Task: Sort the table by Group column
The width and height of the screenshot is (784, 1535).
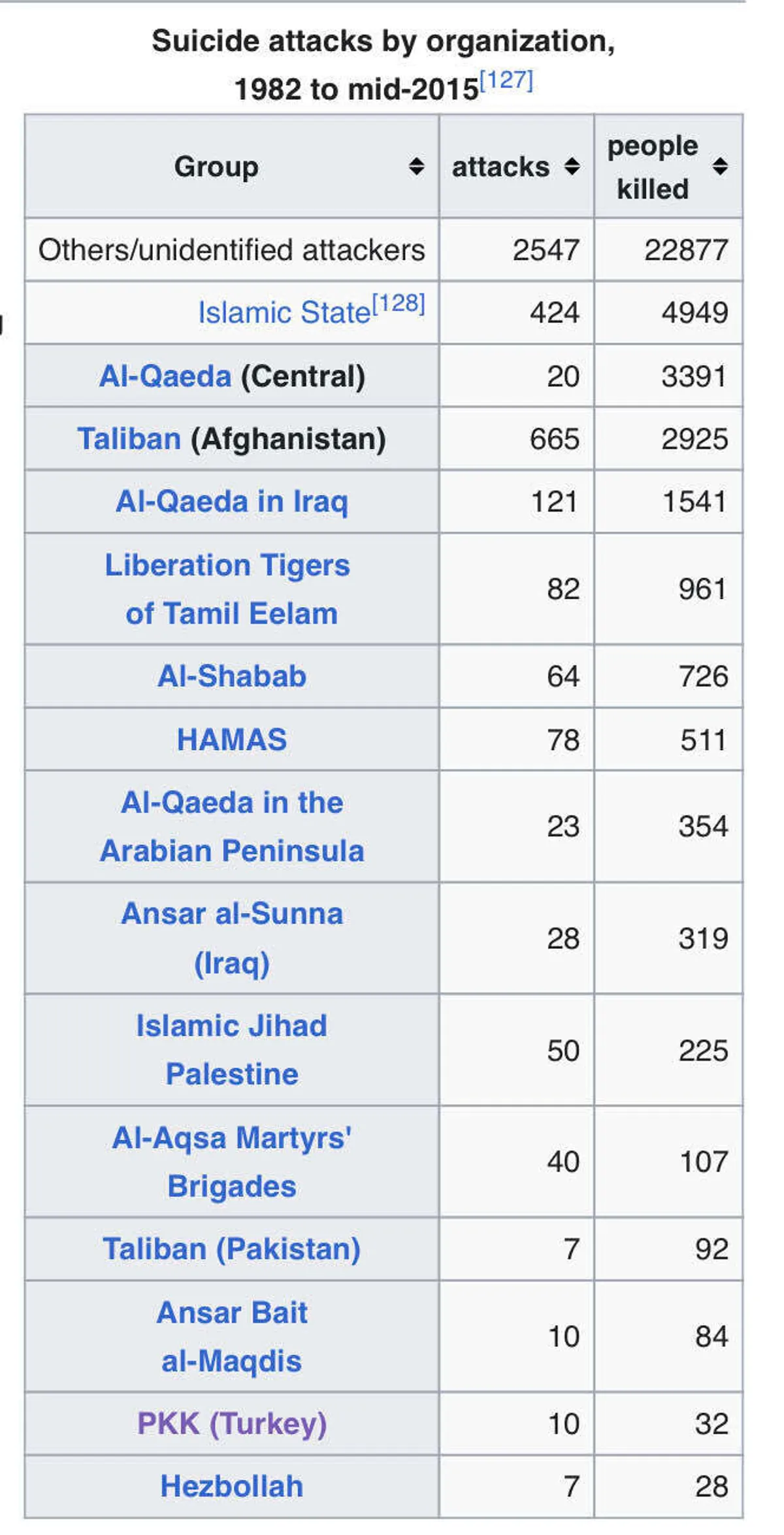Action: tap(416, 167)
